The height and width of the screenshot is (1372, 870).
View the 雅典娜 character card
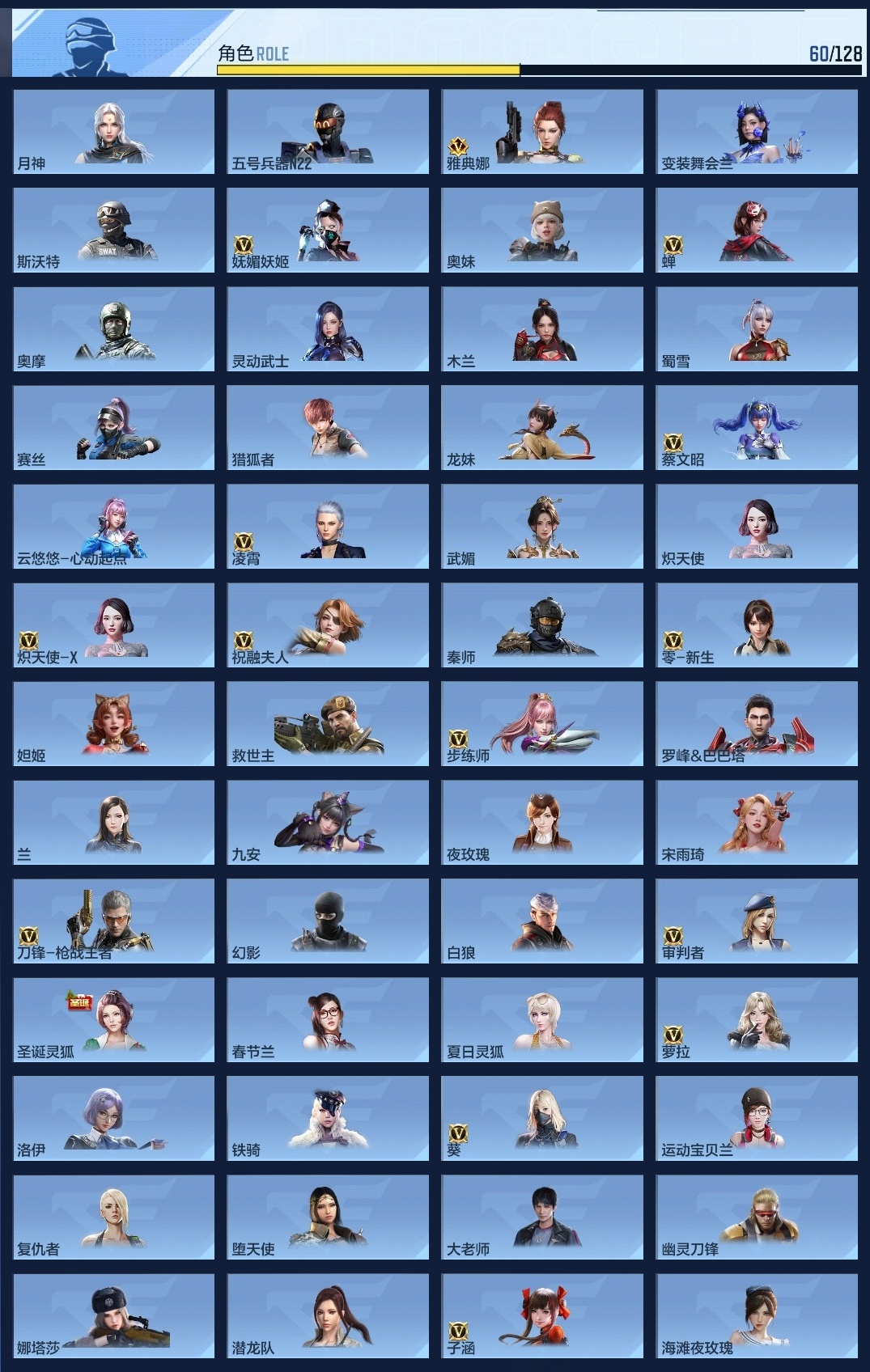pos(542,132)
